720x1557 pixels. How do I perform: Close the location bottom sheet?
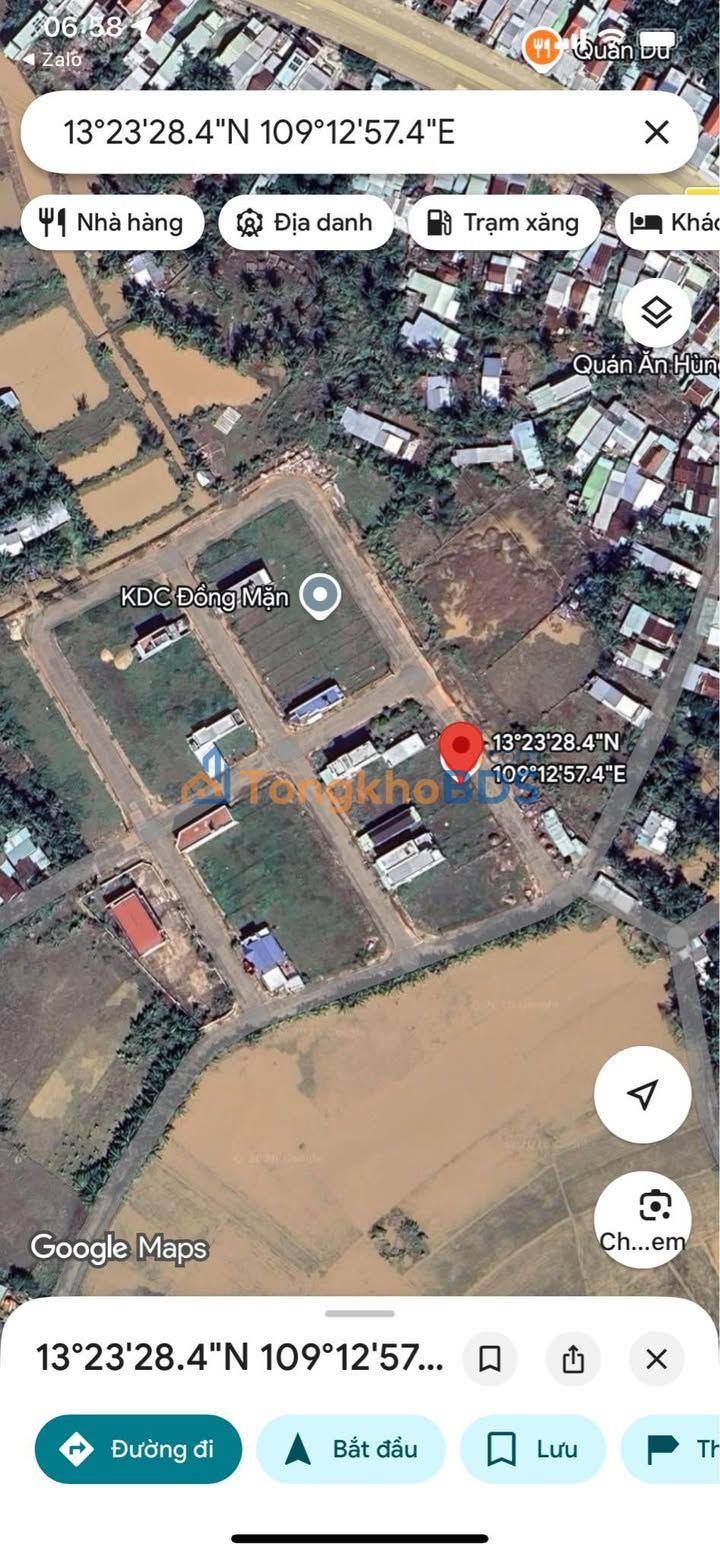click(656, 1358)
